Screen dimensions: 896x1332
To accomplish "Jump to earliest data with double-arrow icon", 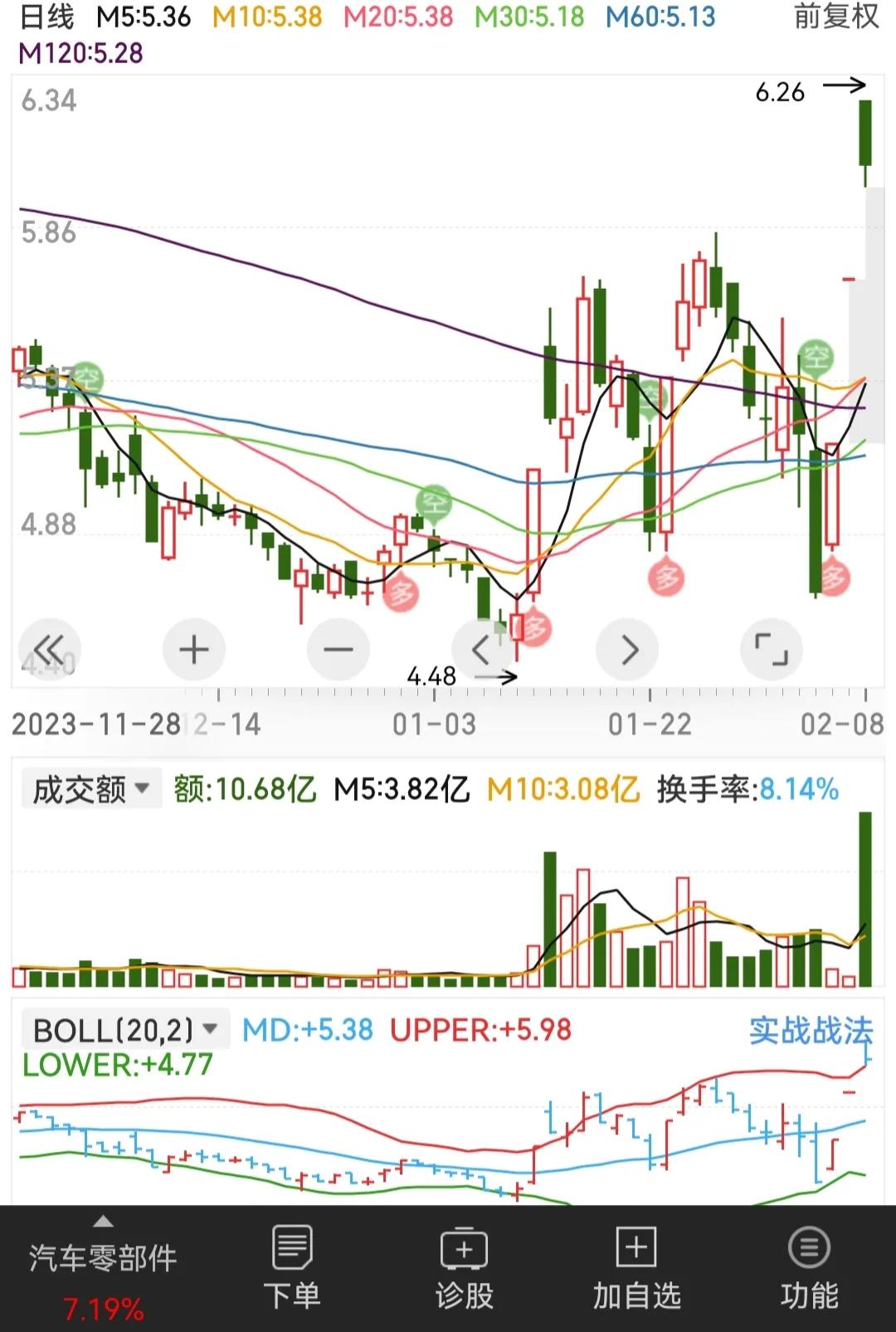I will [49, 650].
